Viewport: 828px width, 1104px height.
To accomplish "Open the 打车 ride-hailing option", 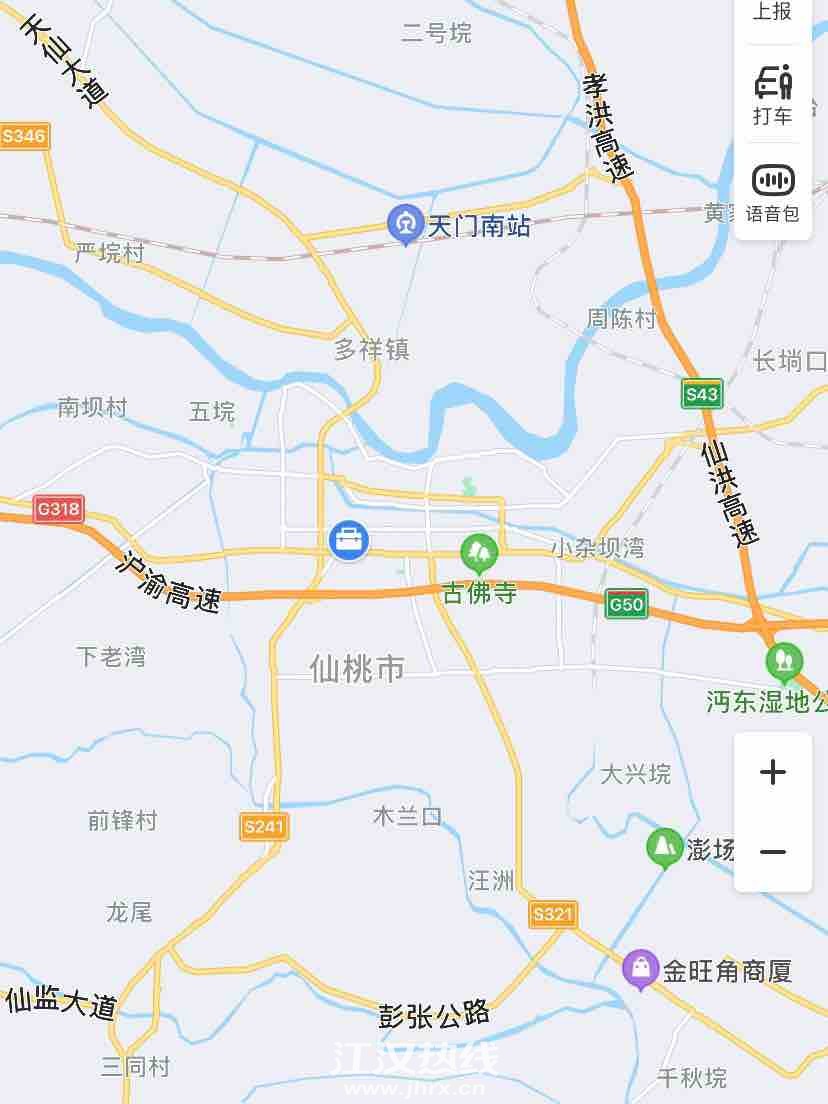I will [x=772, y=95].
